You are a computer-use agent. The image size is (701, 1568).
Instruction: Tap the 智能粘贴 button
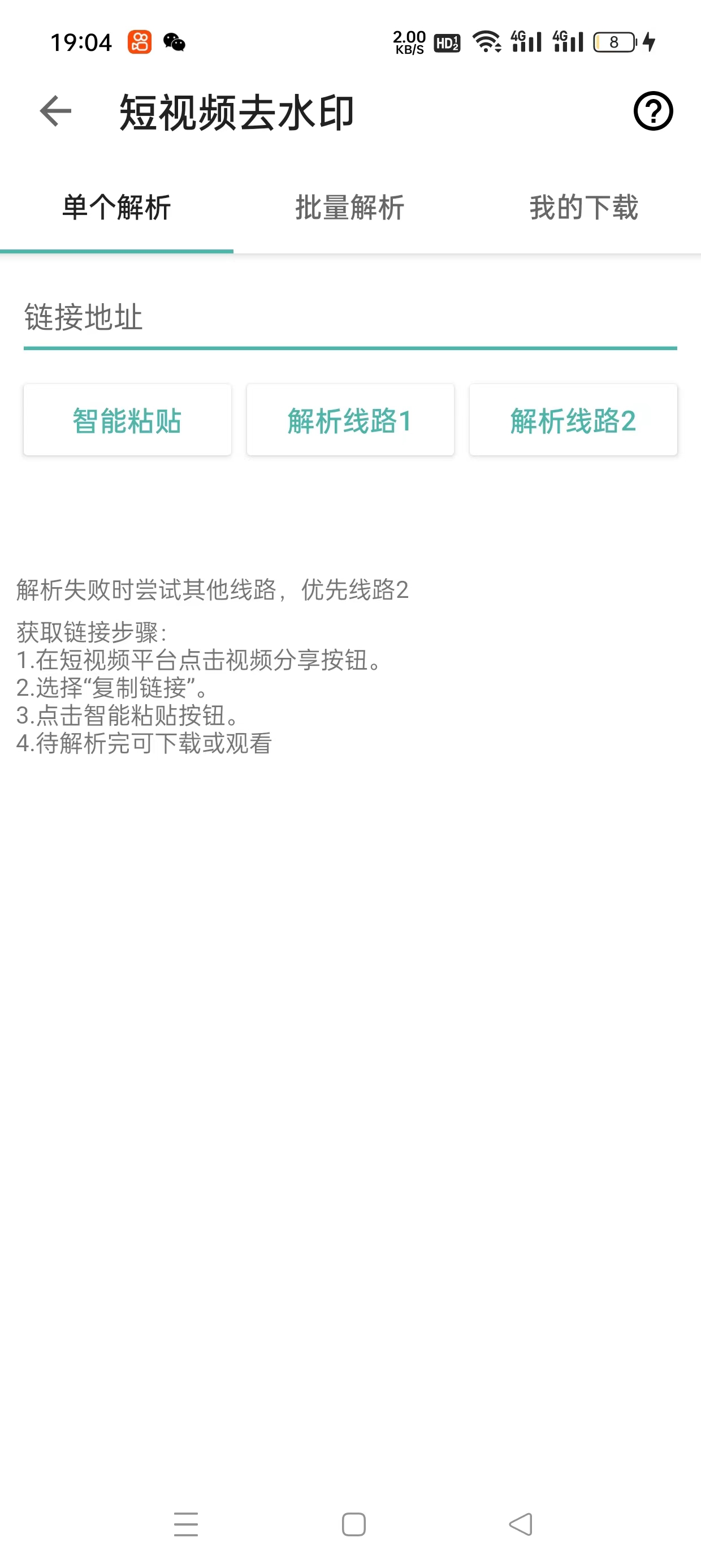click(x=127, y=419)
